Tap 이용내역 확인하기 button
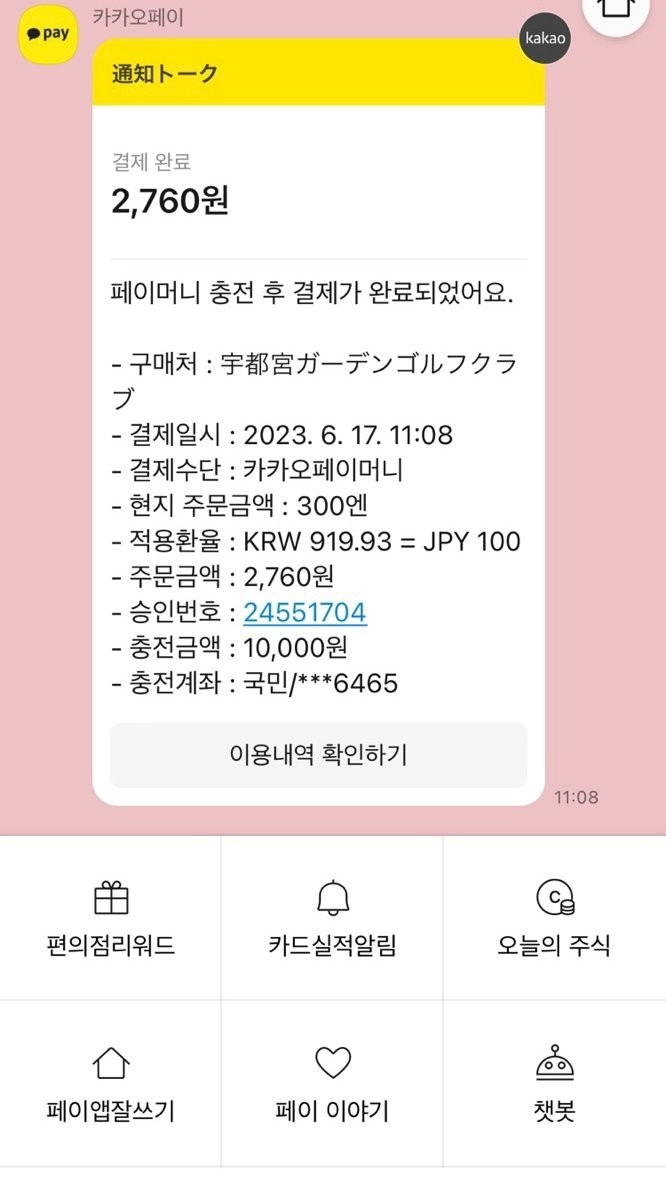 click(x=318, y=755)
